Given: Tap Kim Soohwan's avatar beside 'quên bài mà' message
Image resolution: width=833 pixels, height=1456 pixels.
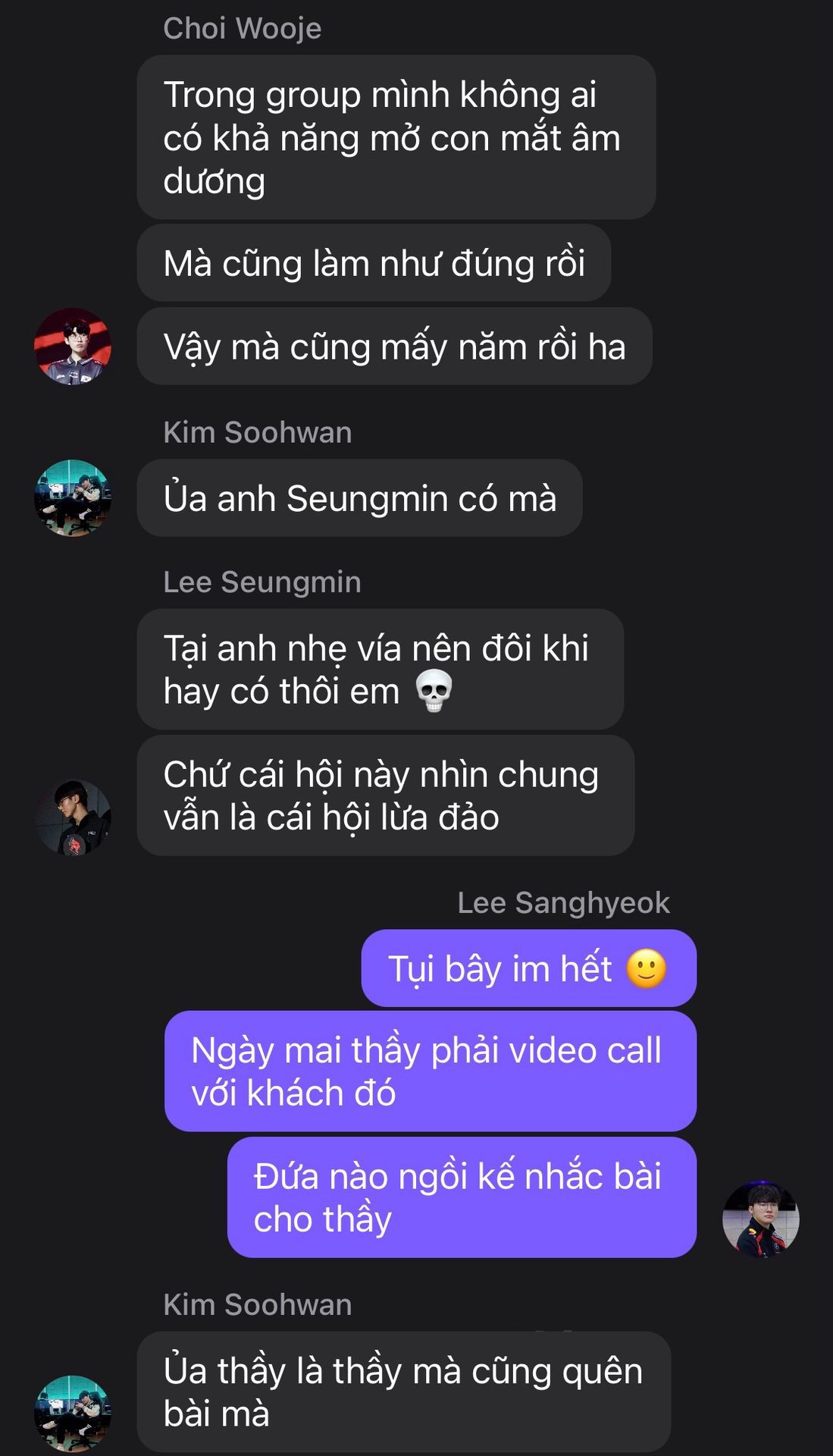Looking at the screenshot, I should 73,1414.
